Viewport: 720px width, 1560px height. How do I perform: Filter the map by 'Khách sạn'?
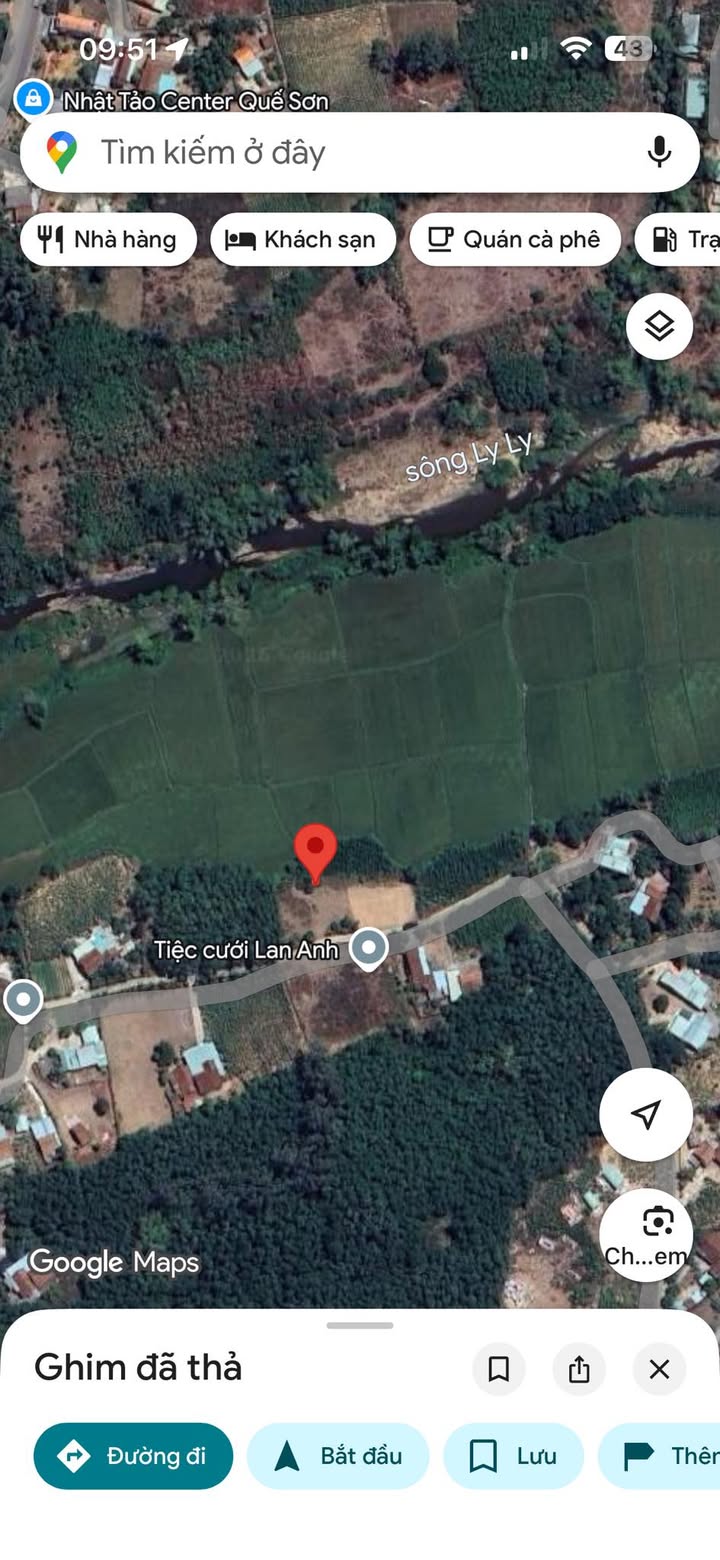pyautogui.click(x=303, y=240)
